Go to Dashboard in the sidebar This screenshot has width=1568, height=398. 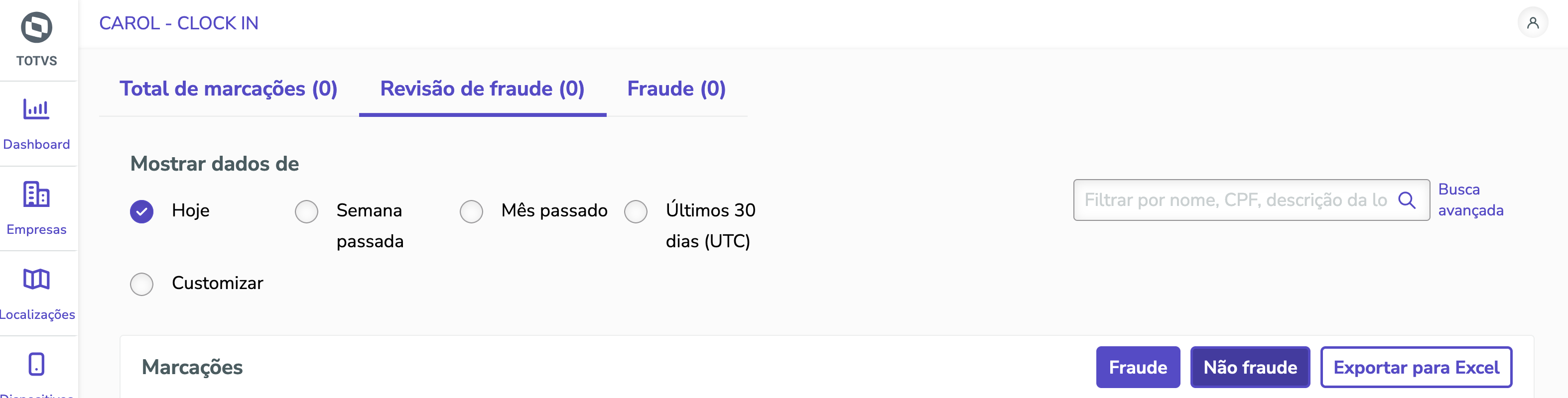pyautogui.click(x=36, y=124)
